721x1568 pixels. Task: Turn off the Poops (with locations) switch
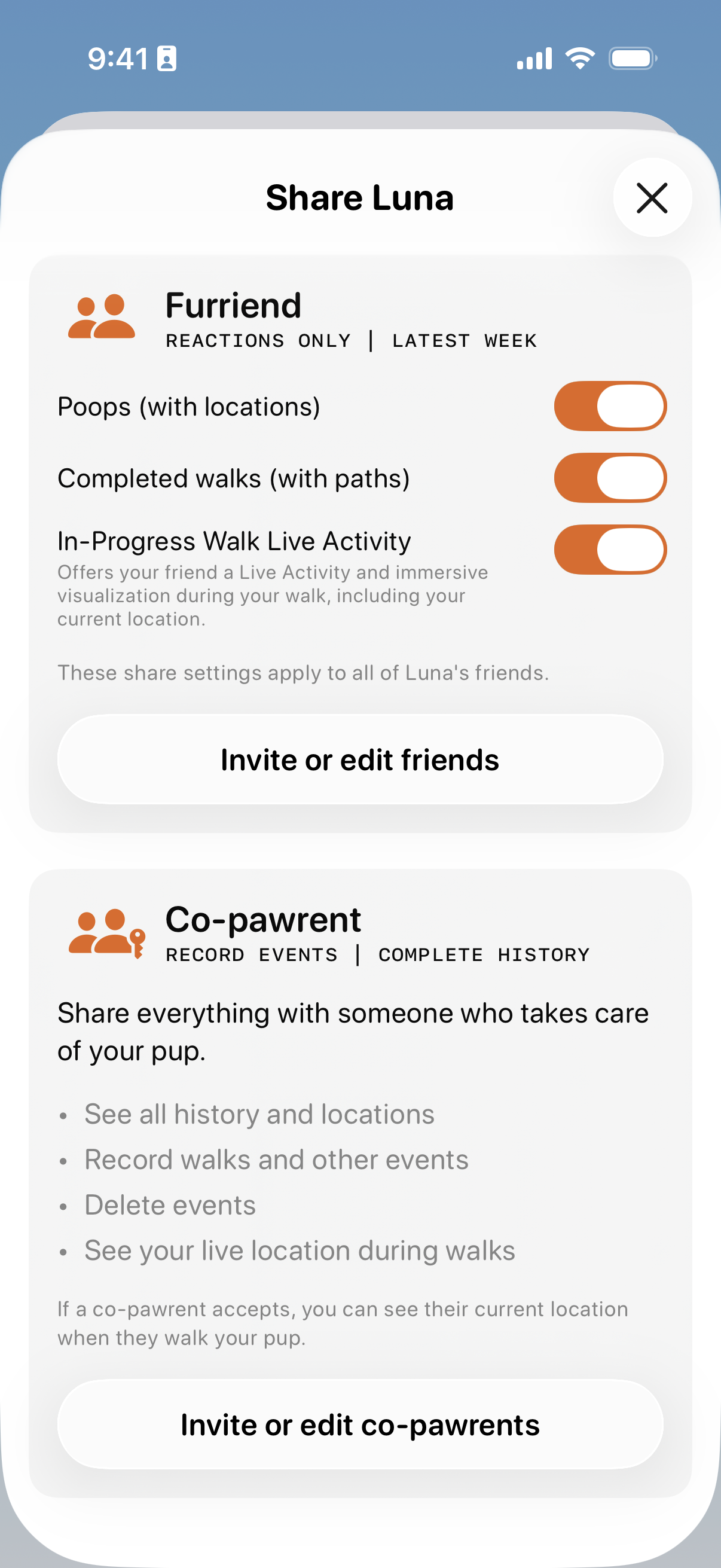tap(610, 406)
